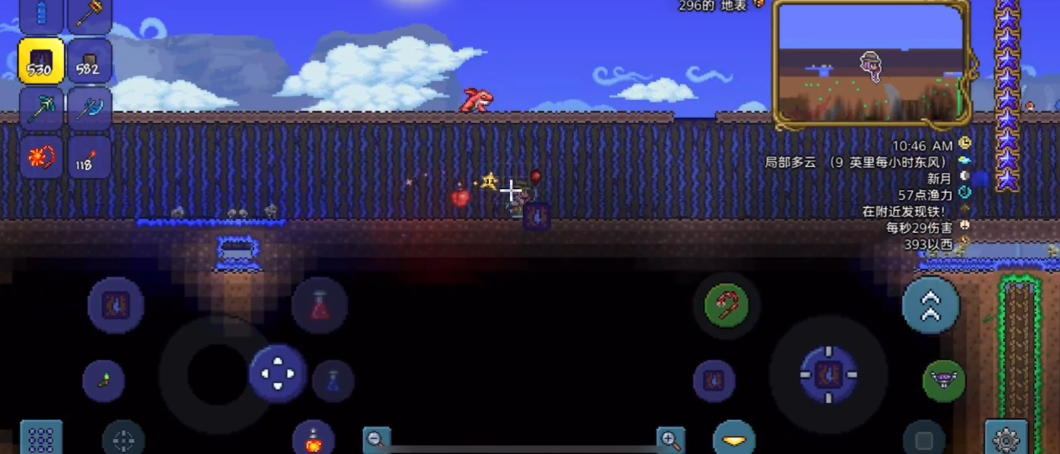The image size is (1060, 454).
Task: Zoom out with the minus magnifier
Action: pos(376,438)
